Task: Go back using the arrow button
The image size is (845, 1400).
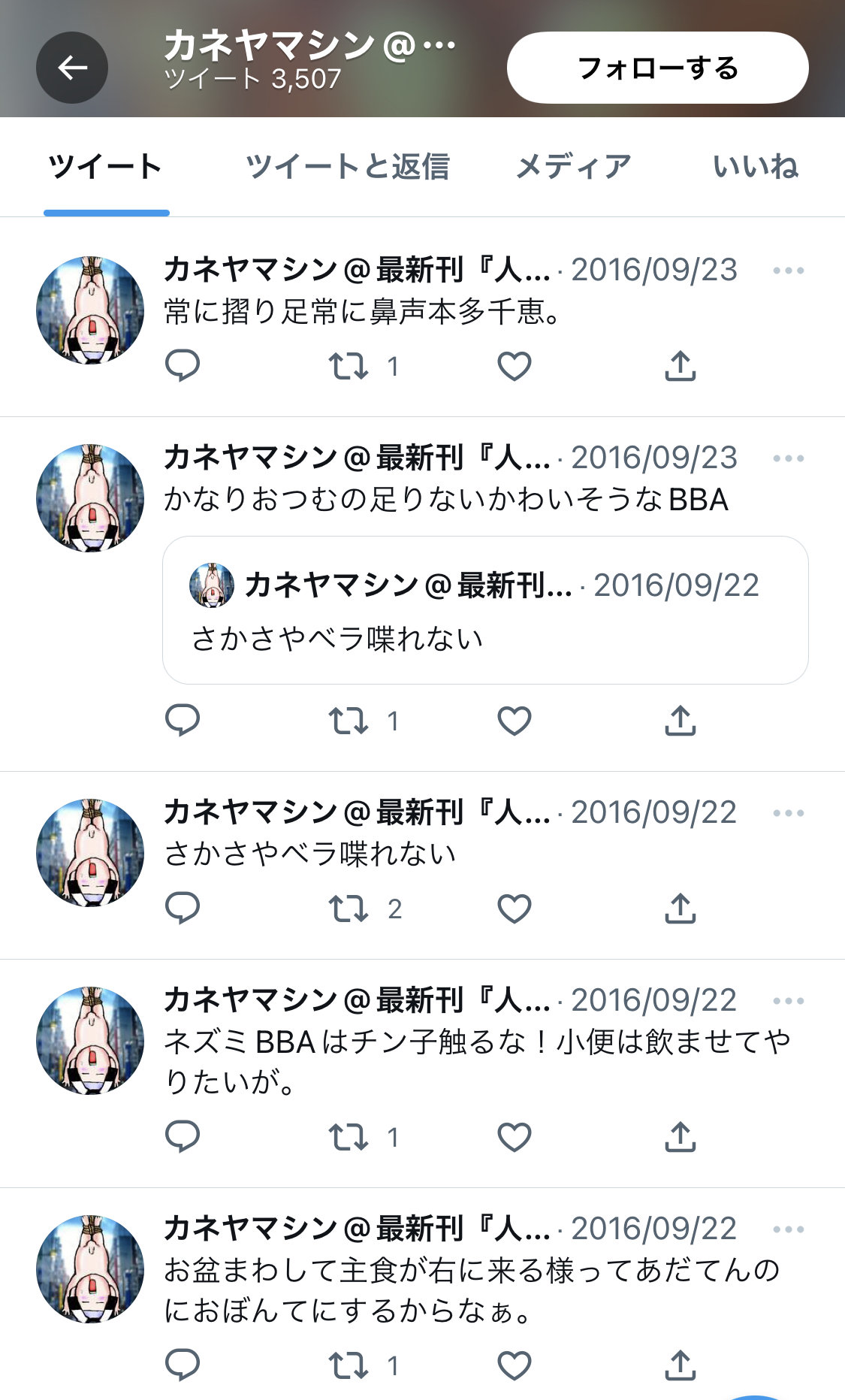Action: tap(72, 68)
